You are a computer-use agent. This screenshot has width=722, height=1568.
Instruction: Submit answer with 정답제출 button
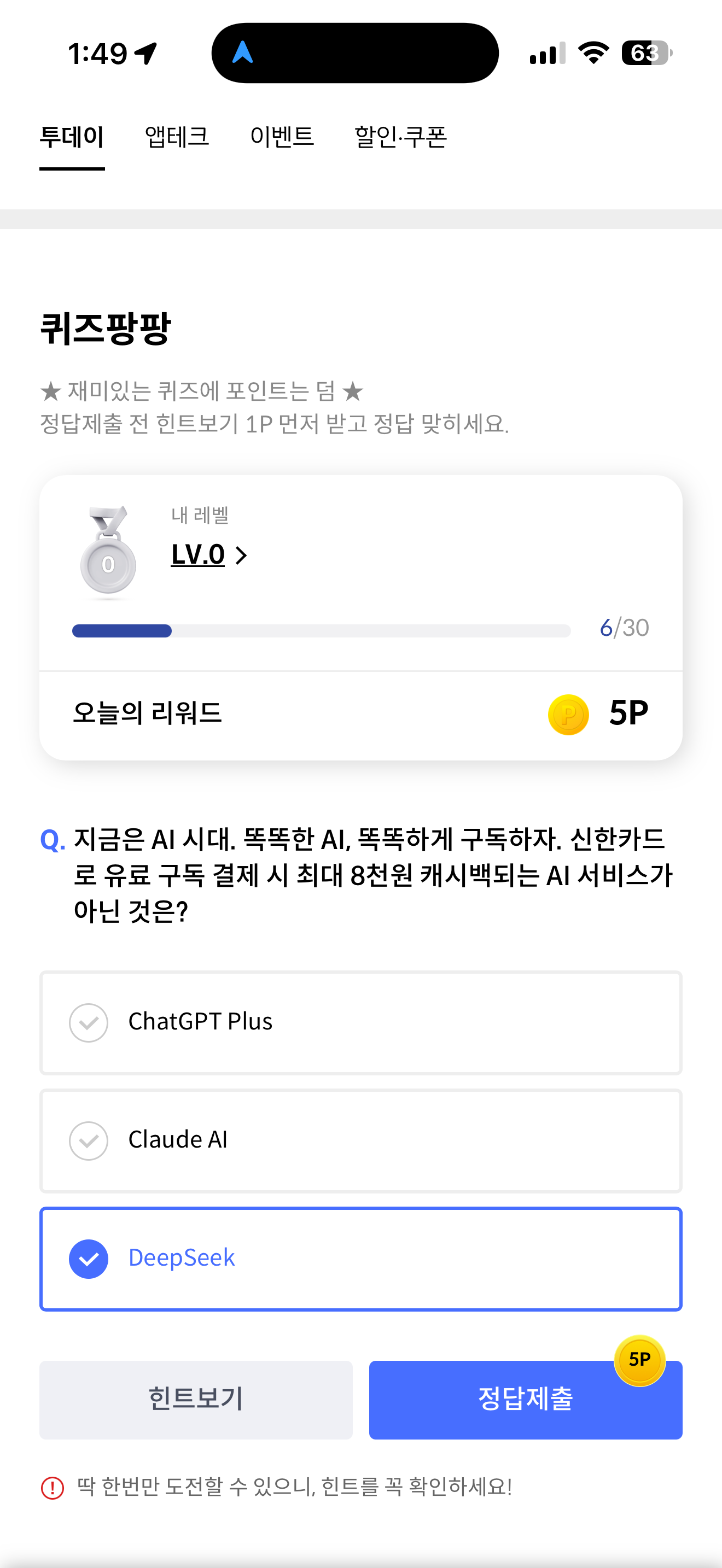[x=526, y=1400]
